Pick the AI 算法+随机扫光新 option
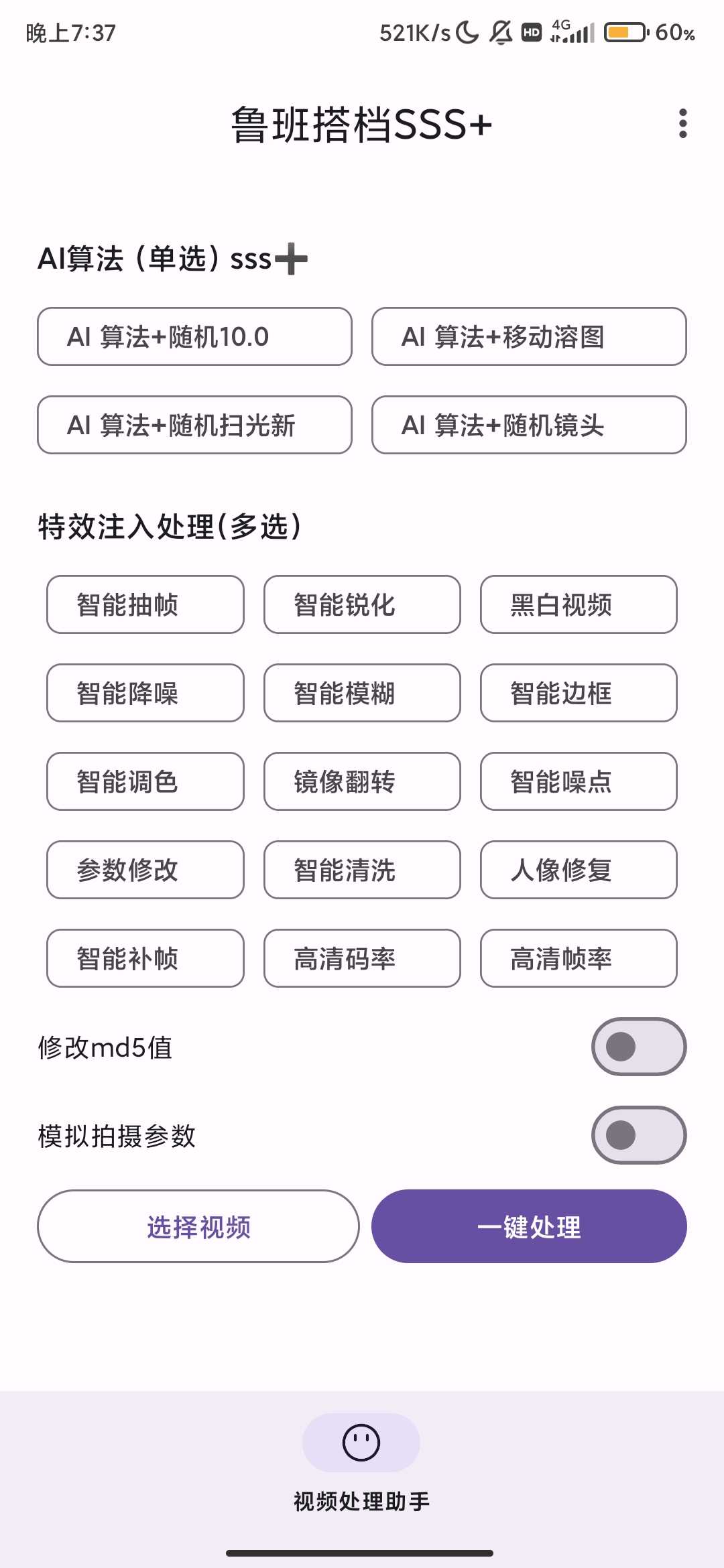 pyautogui.click(x=194, y=425)
